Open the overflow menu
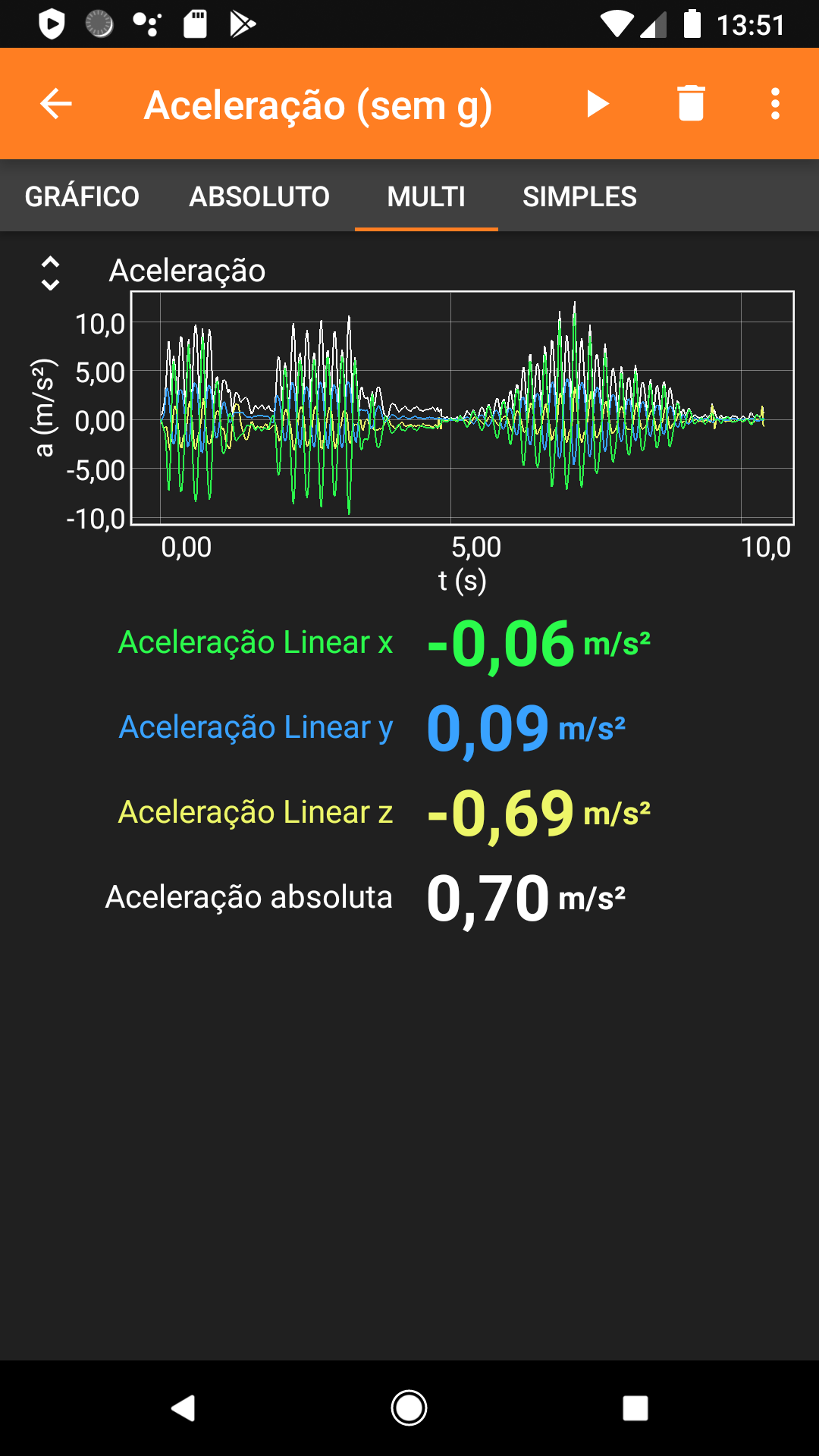Viewport: 819px width, 1456px height. (x=775, y=104)
